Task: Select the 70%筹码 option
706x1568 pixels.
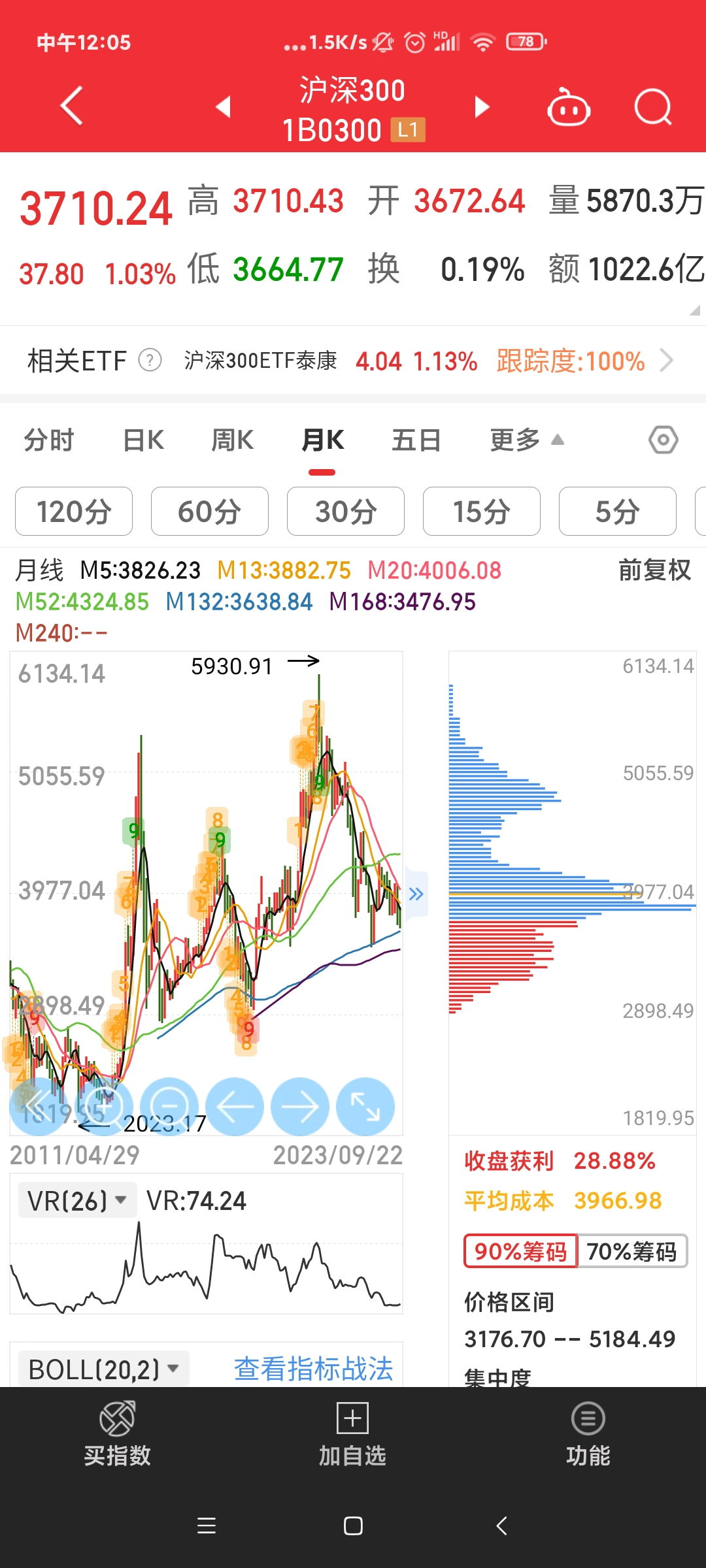Action: pos(631,1251)
